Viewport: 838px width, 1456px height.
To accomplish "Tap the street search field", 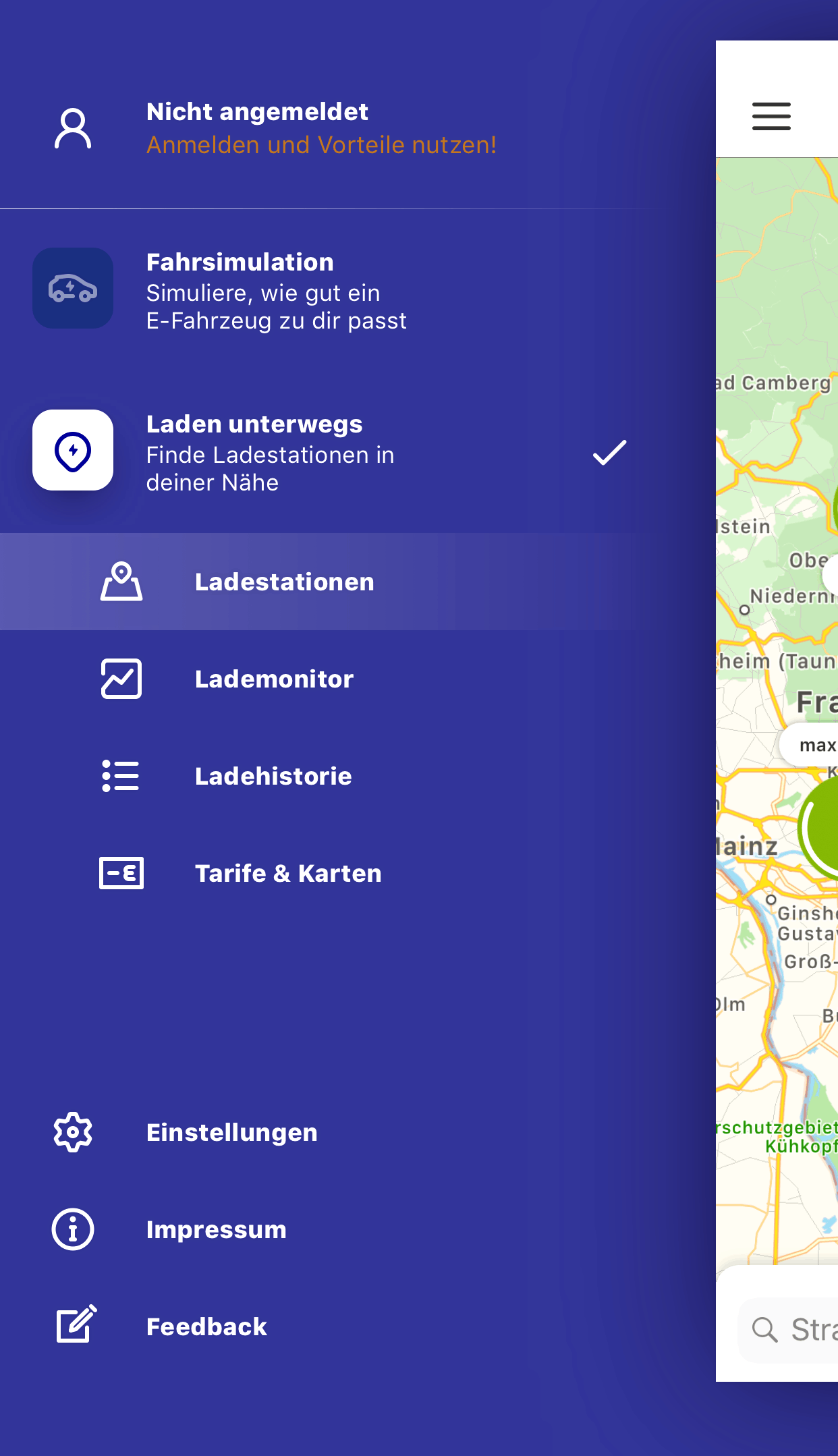I will pyautogui.click(x=789, y=1330).
